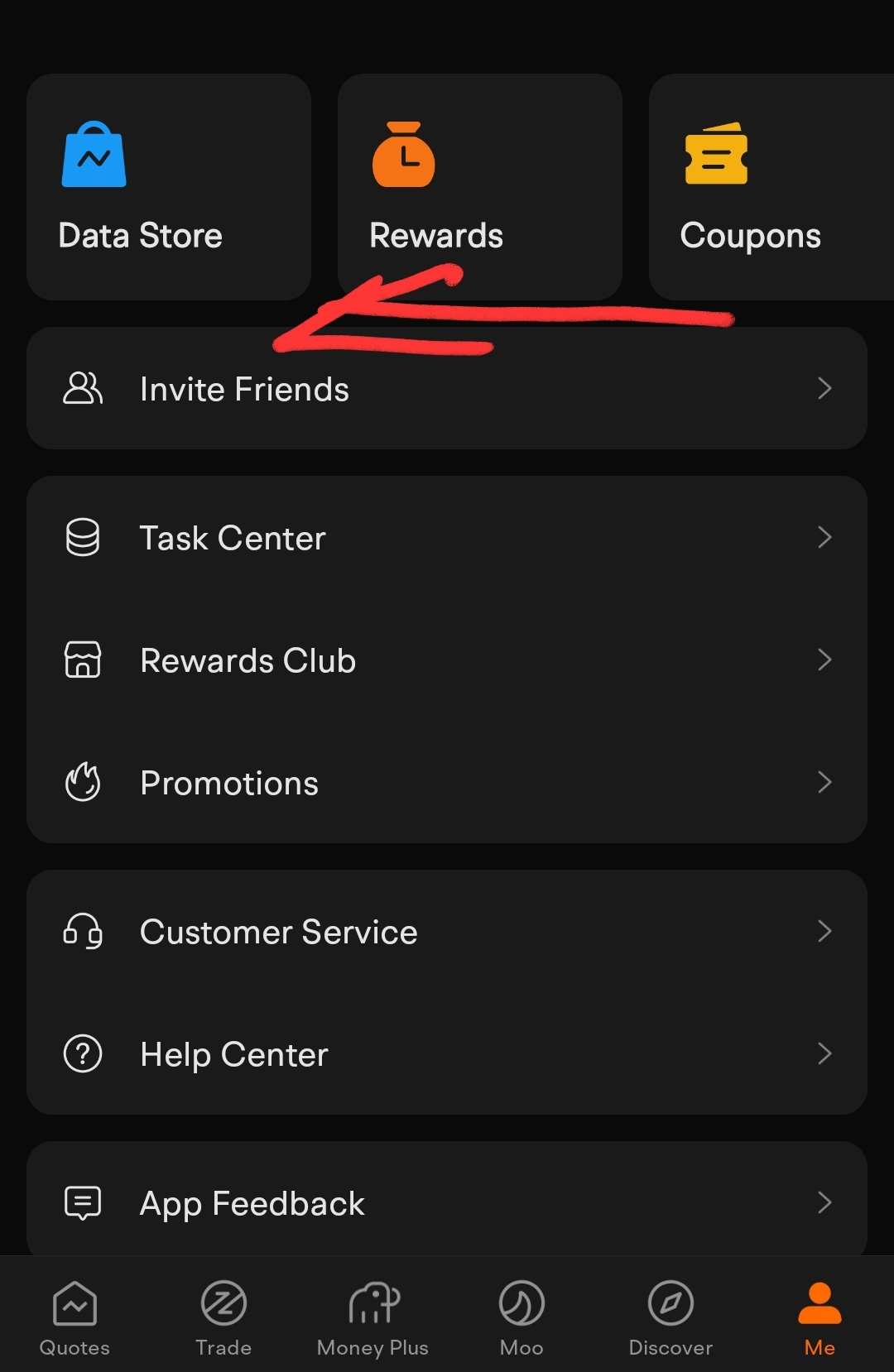The width and height of the screenshot is (894, 1372).
Task: Open the Help Center
Action: click(x=447, y=1054)
